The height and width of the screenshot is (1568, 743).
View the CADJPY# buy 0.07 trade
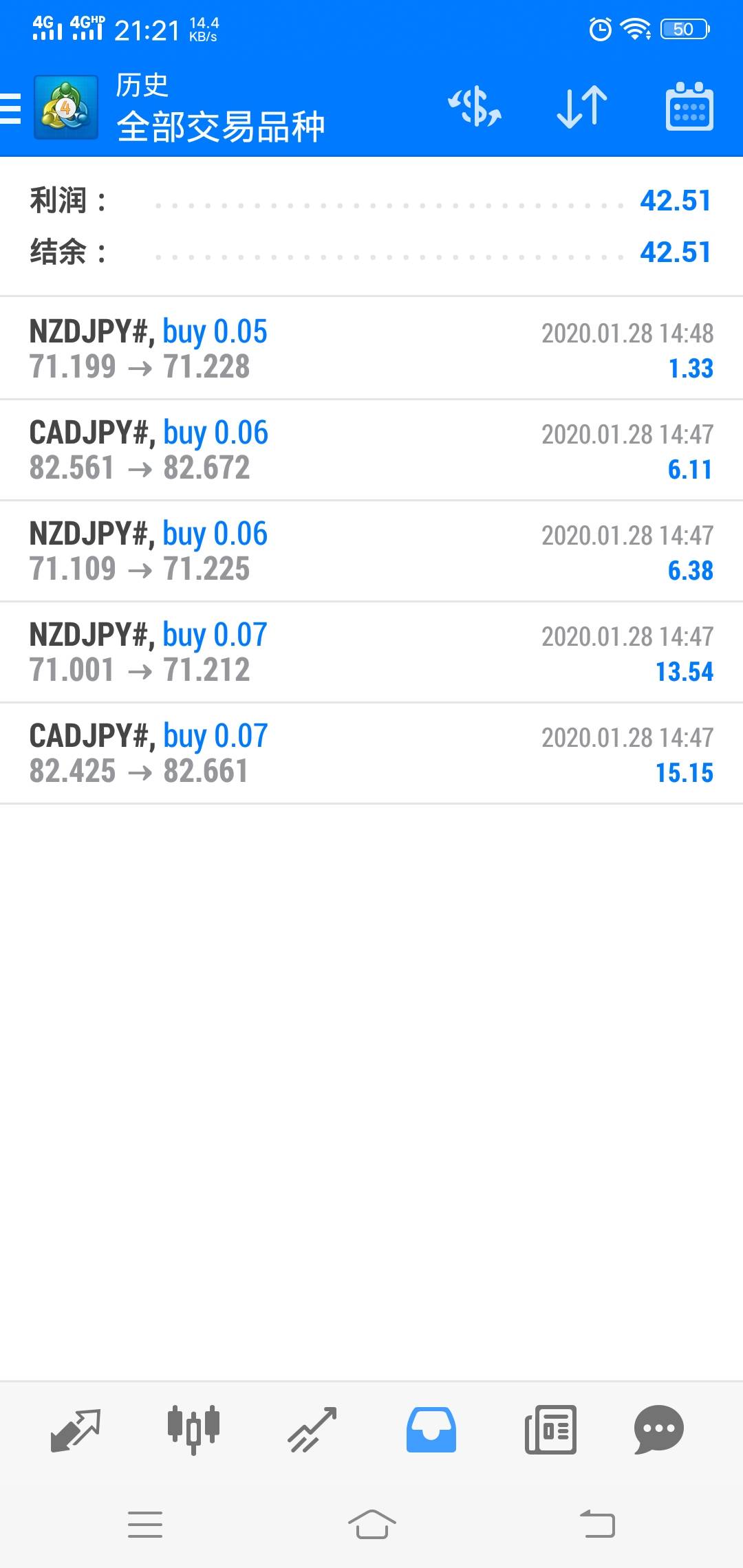coord(371,753)
